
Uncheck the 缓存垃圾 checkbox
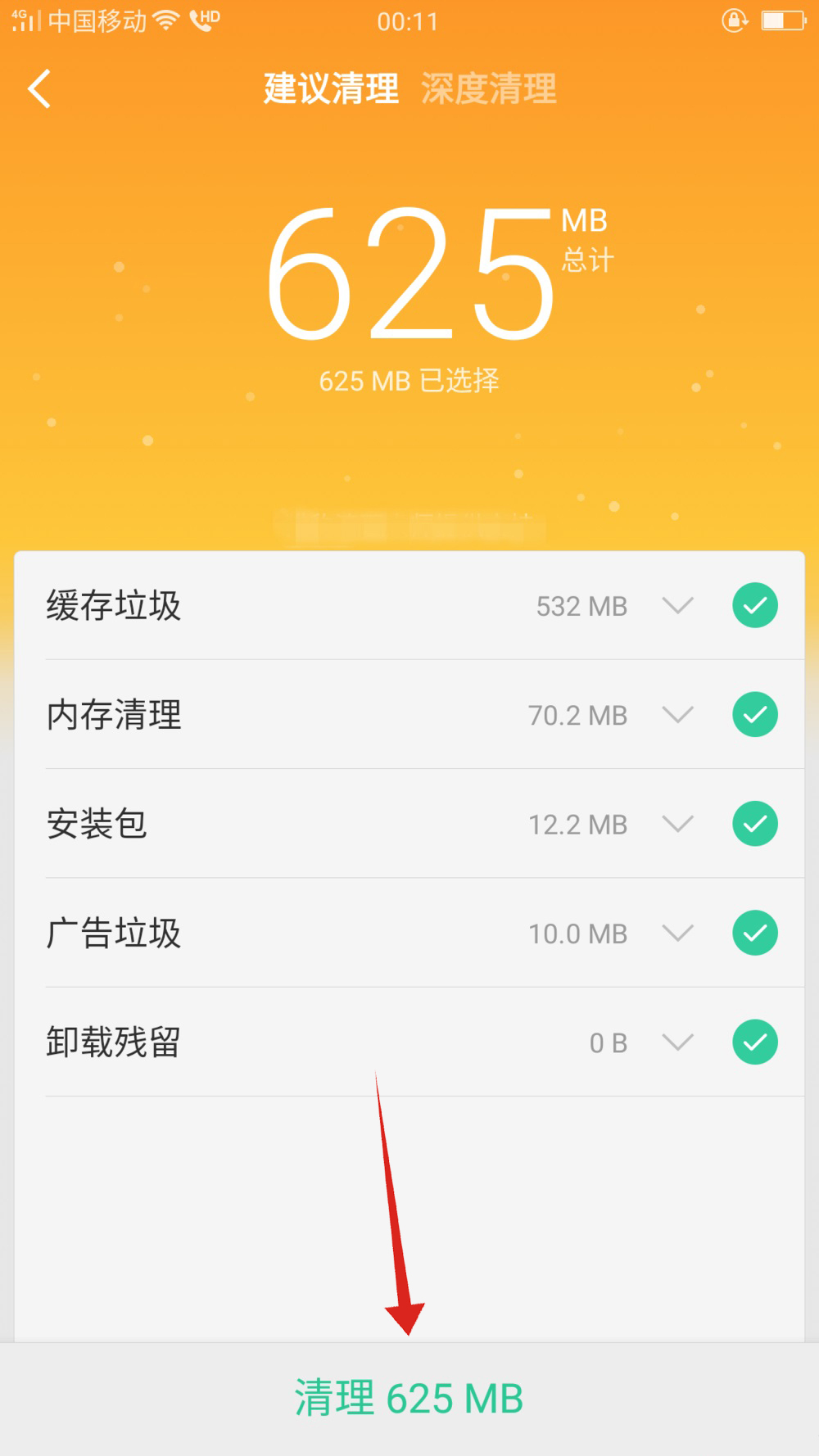click(x=754, y=605)
